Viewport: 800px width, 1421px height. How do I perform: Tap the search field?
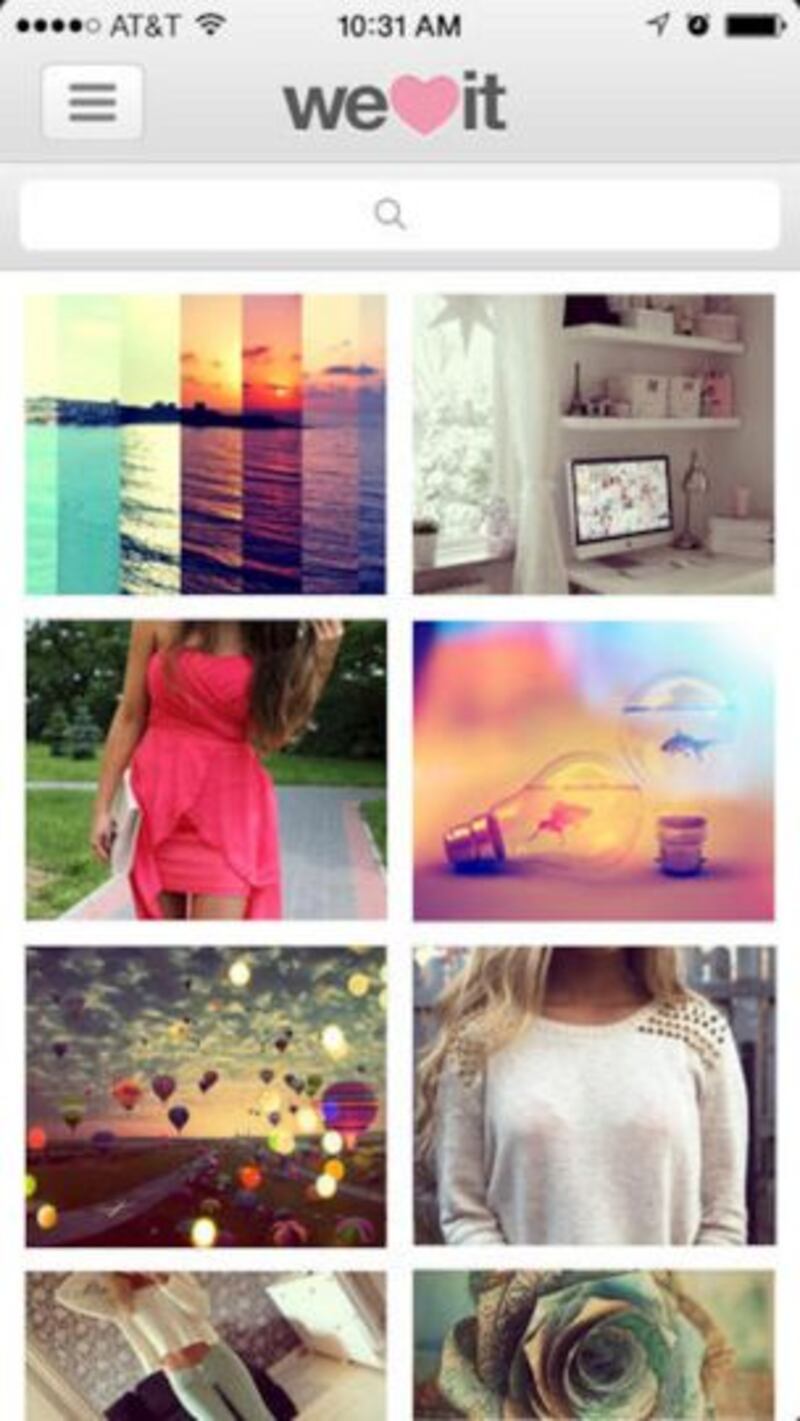[x=399, y=214]
